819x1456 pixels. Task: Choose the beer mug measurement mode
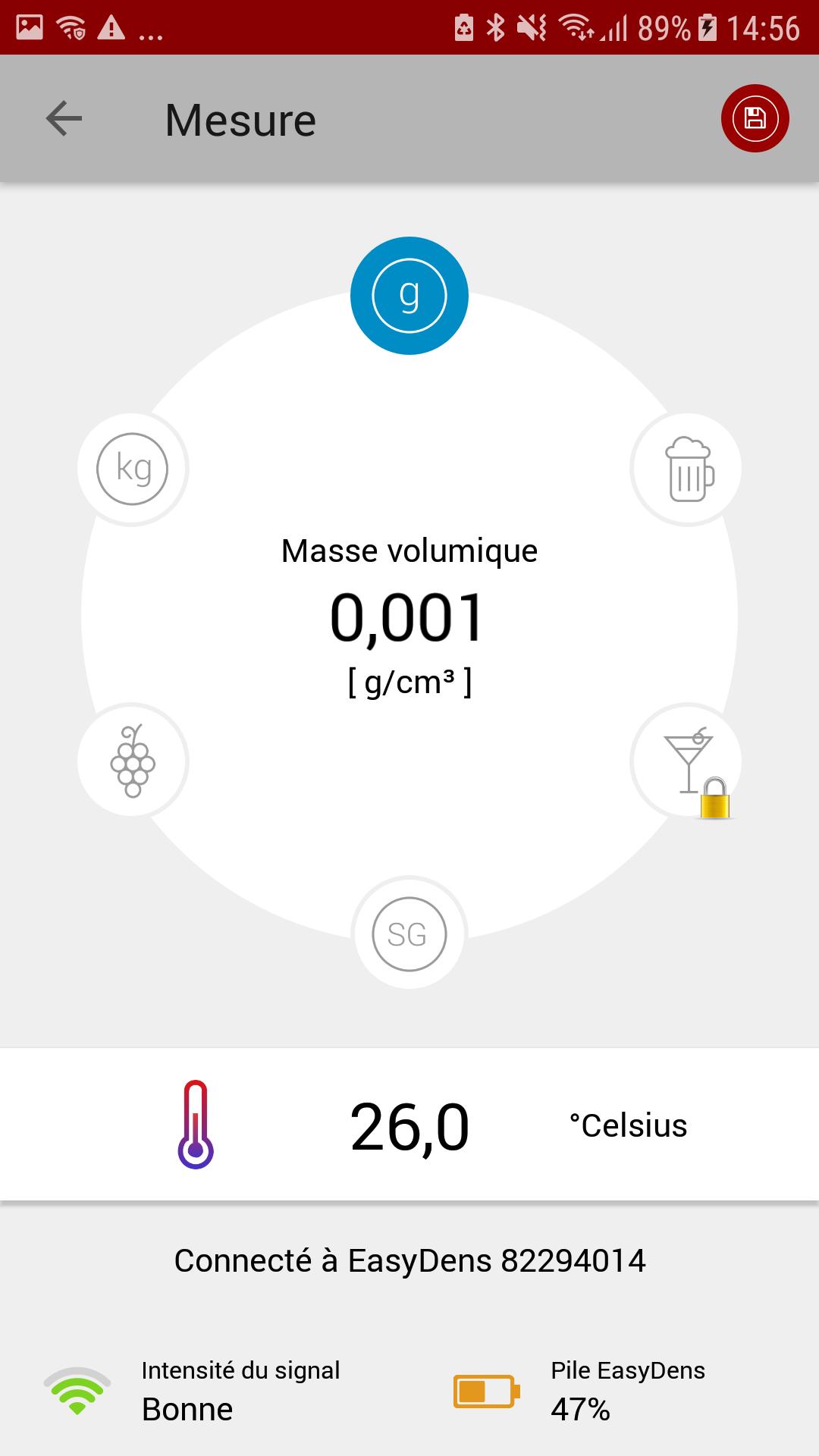(x=686, y=469)
